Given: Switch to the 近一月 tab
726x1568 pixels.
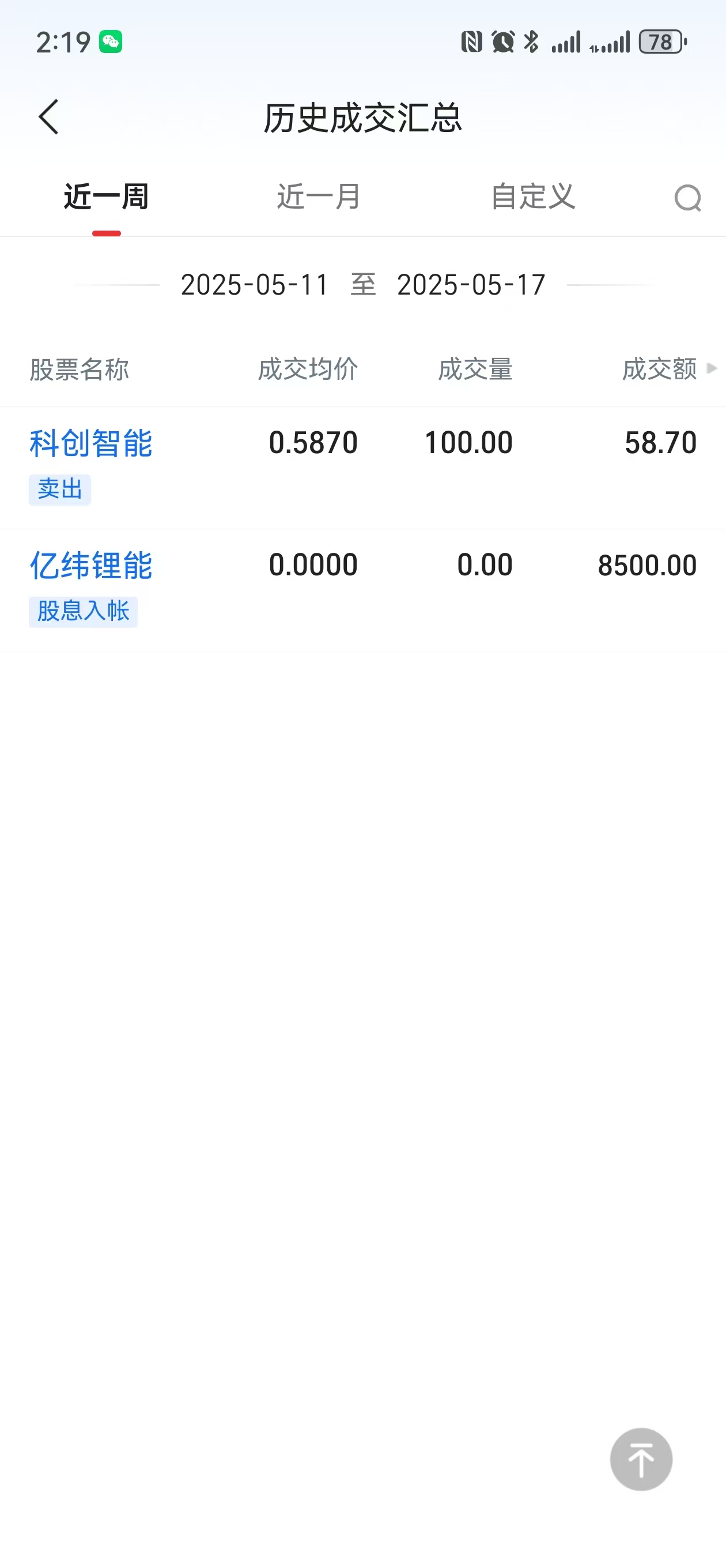Looking at the screenshot, I should (319, 197).
